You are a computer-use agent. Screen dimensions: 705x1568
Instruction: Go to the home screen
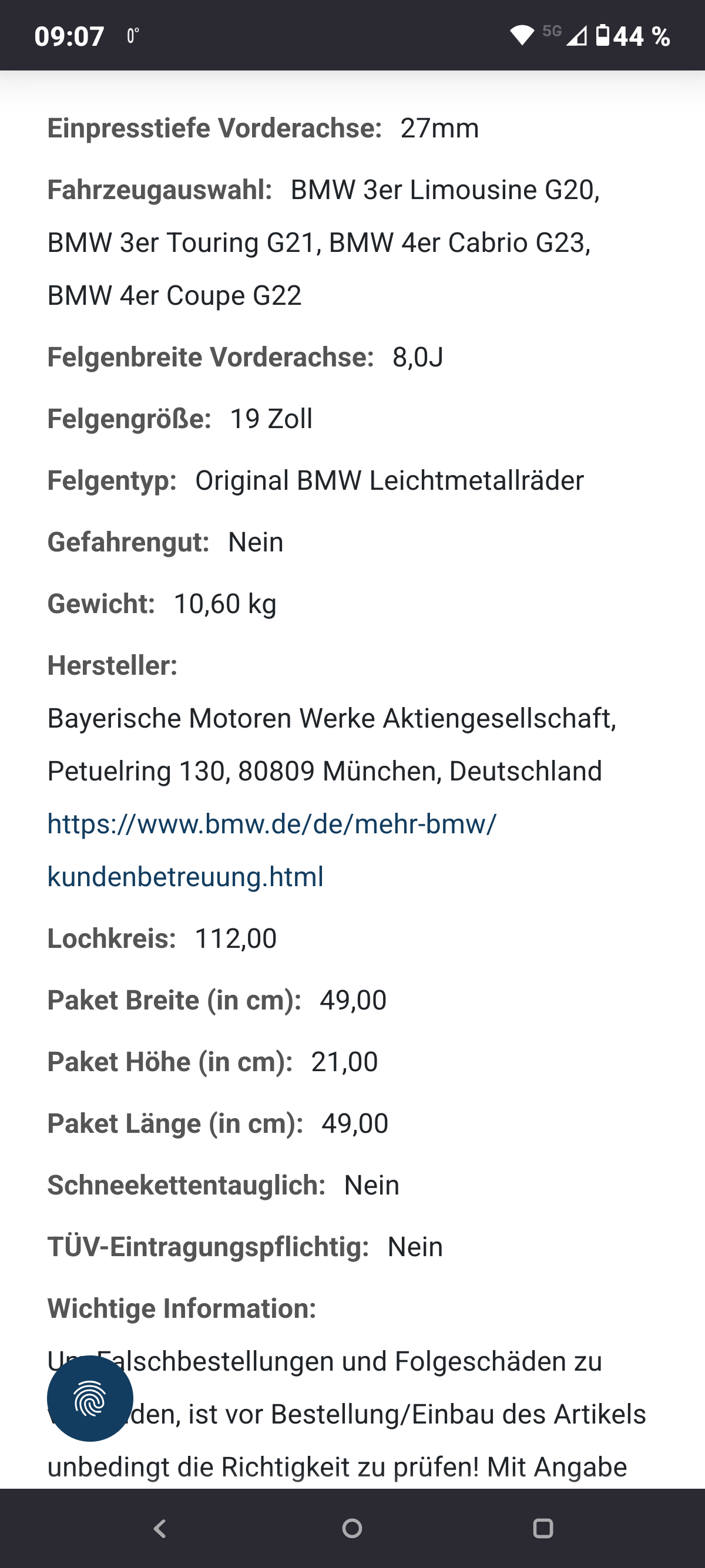coord(352,1528)
